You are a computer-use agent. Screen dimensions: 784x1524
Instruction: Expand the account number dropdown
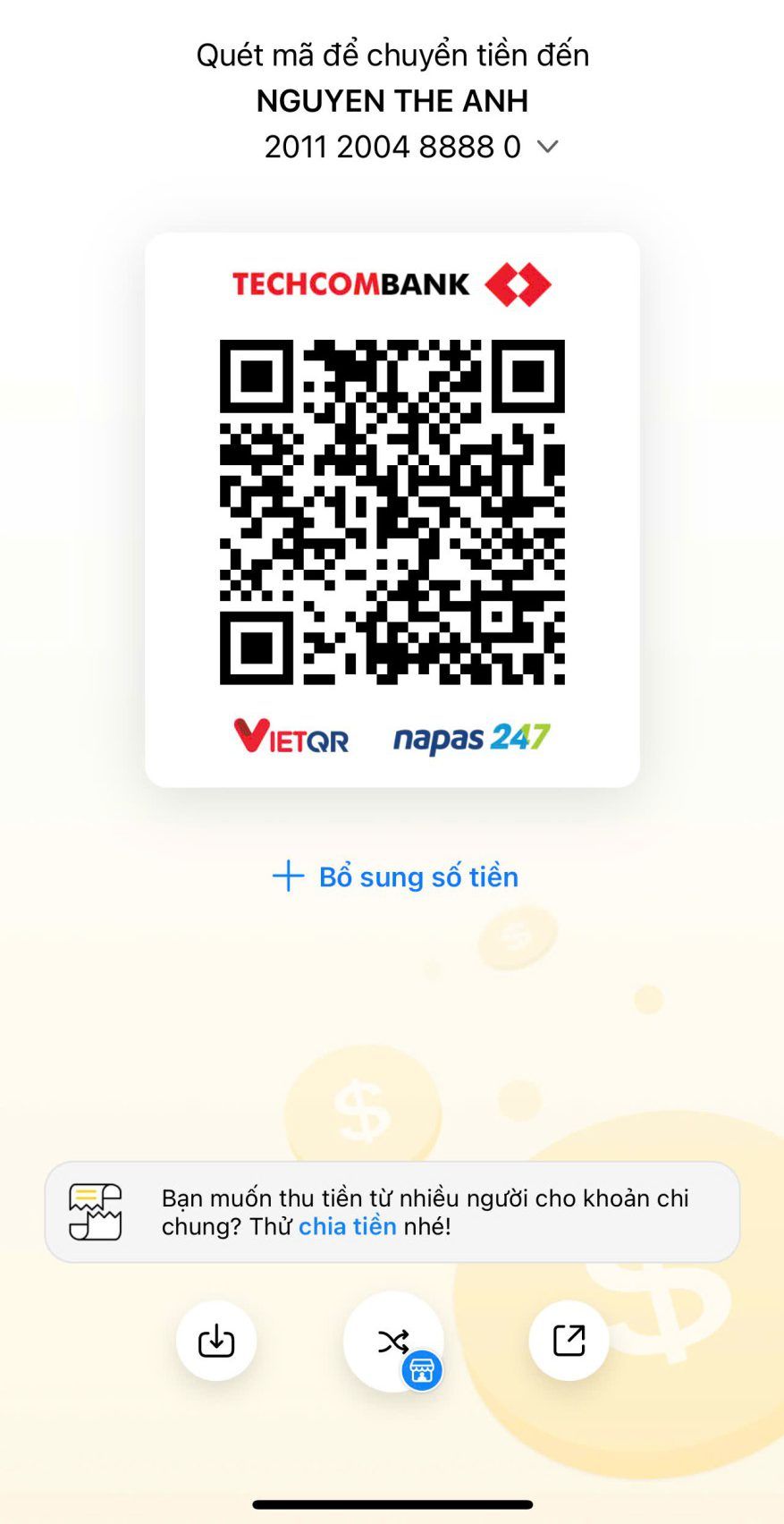tap(547, 147)
